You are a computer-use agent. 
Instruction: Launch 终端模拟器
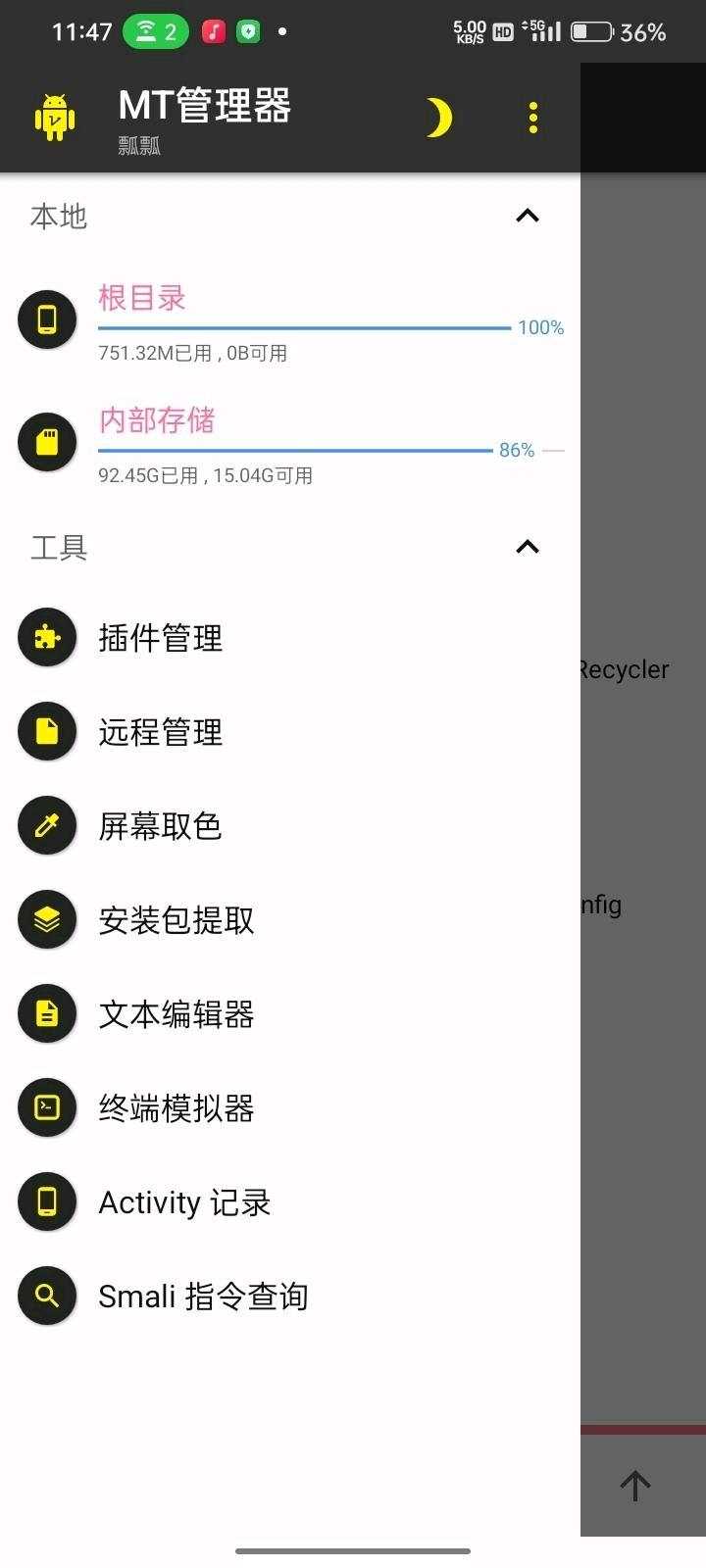pos(290,1108)
